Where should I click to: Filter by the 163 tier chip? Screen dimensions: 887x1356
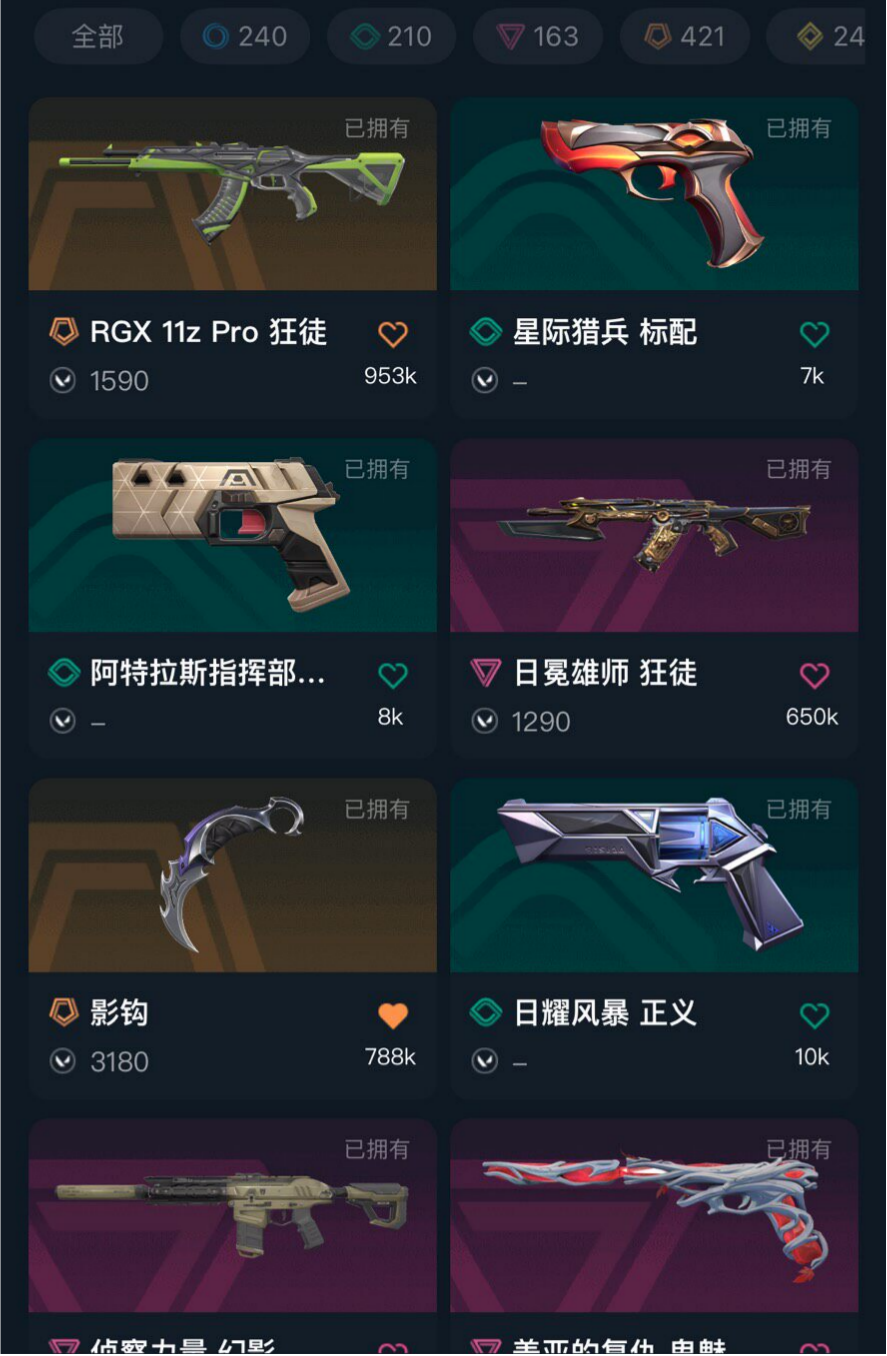click(x=537, y=37)
